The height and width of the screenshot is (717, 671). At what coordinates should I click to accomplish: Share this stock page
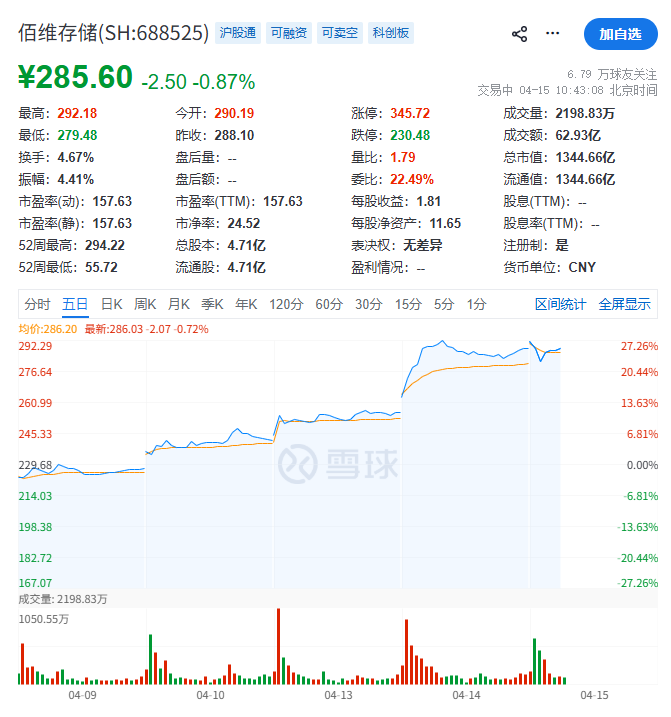tap(519, 33)
